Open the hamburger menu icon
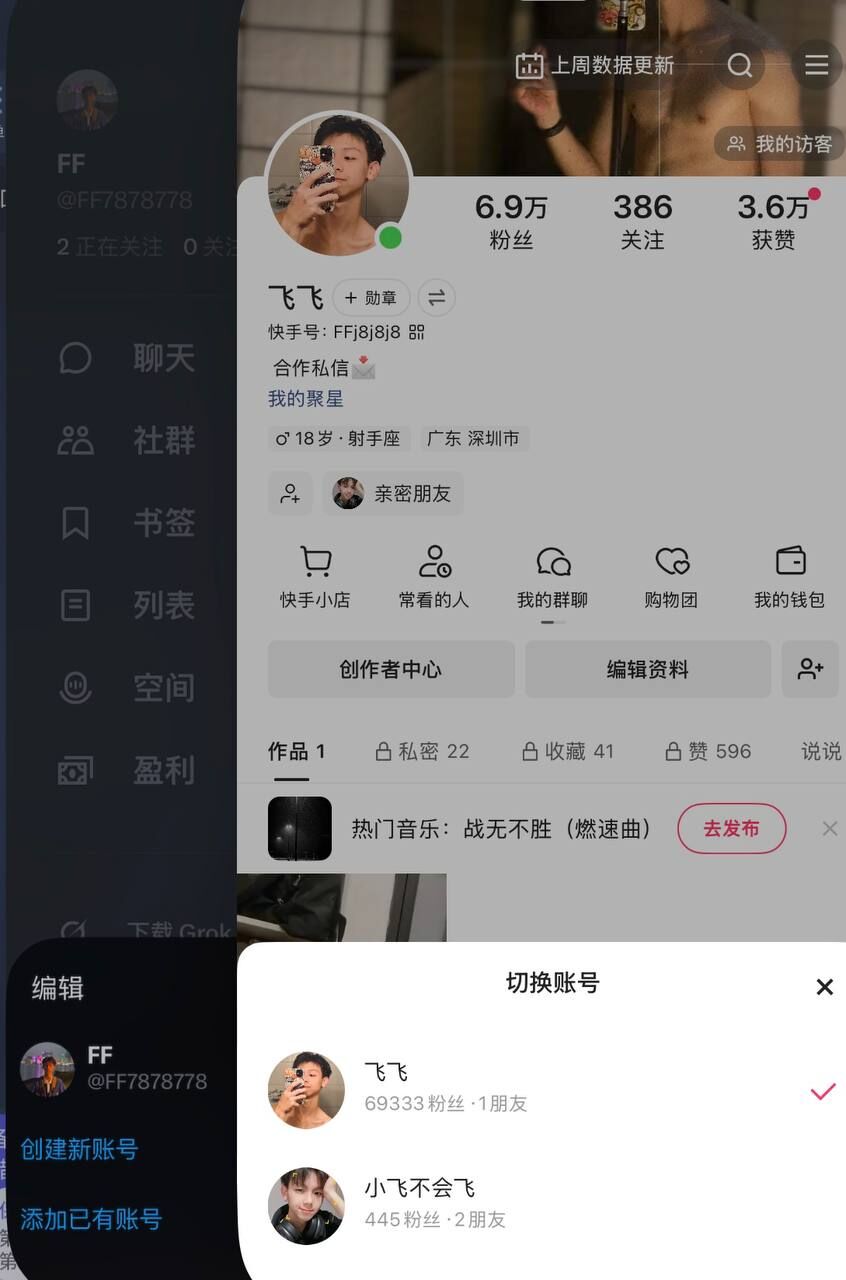This screenshot has height=1280, width=846. [816, 66]
